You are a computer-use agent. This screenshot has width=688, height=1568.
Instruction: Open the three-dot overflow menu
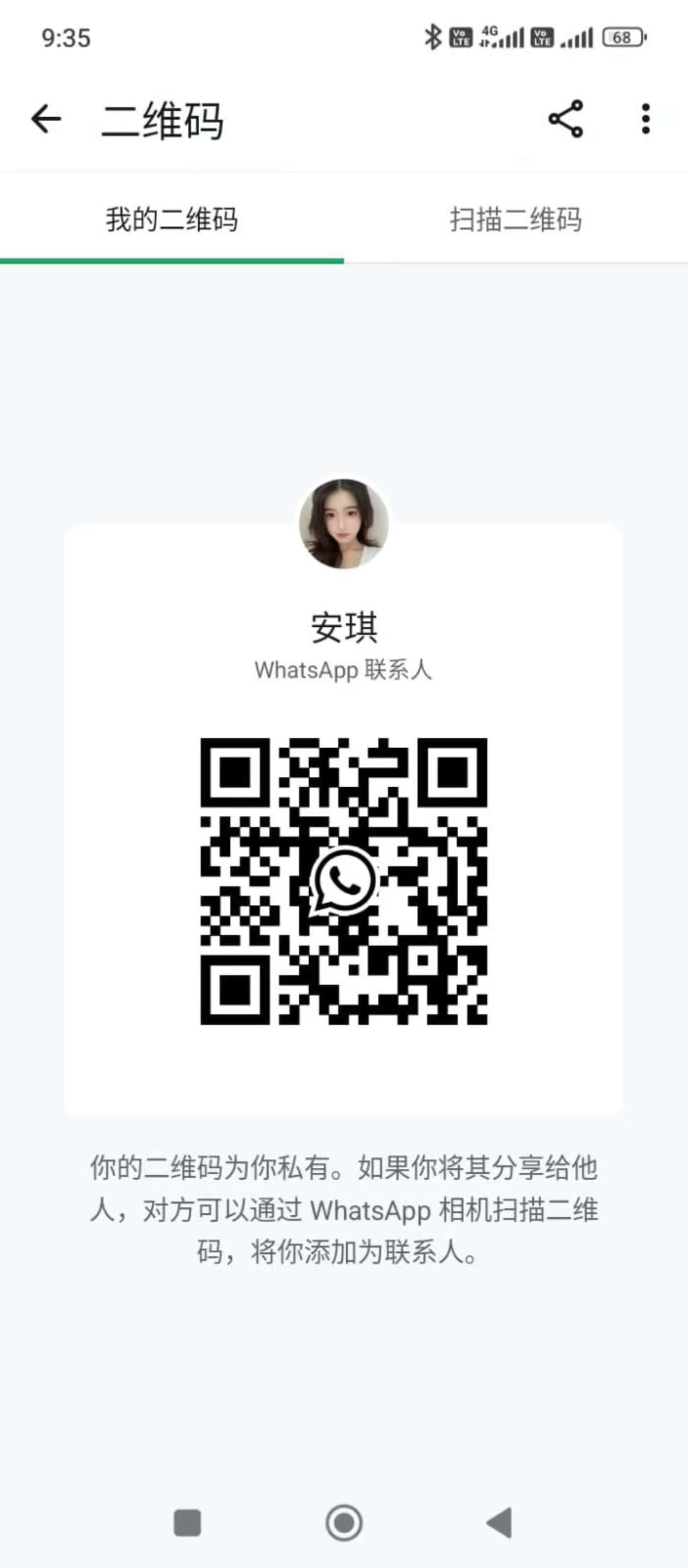point(646,119)
